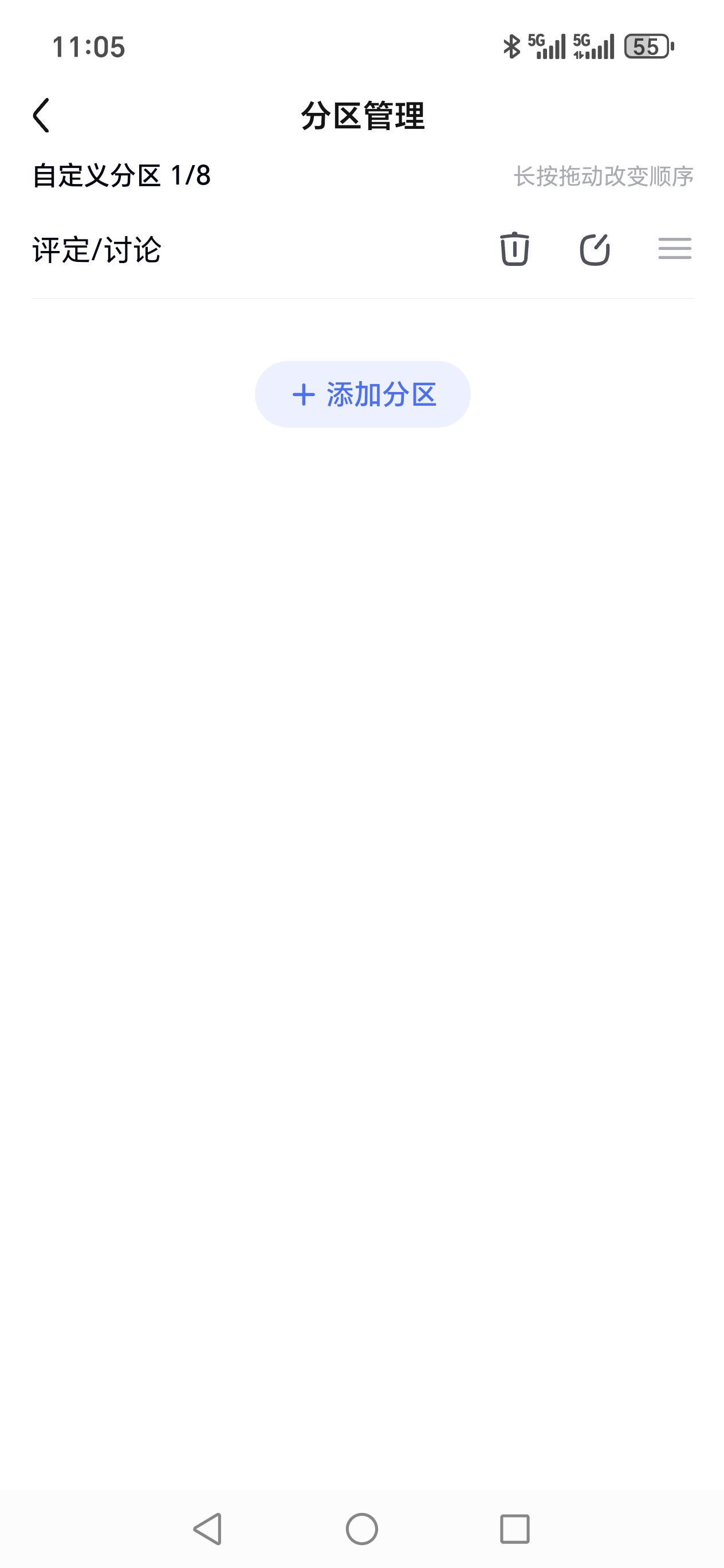Open the recent apps view
Viewport: 724px width, 1568px height.
tap(515, 1529)
